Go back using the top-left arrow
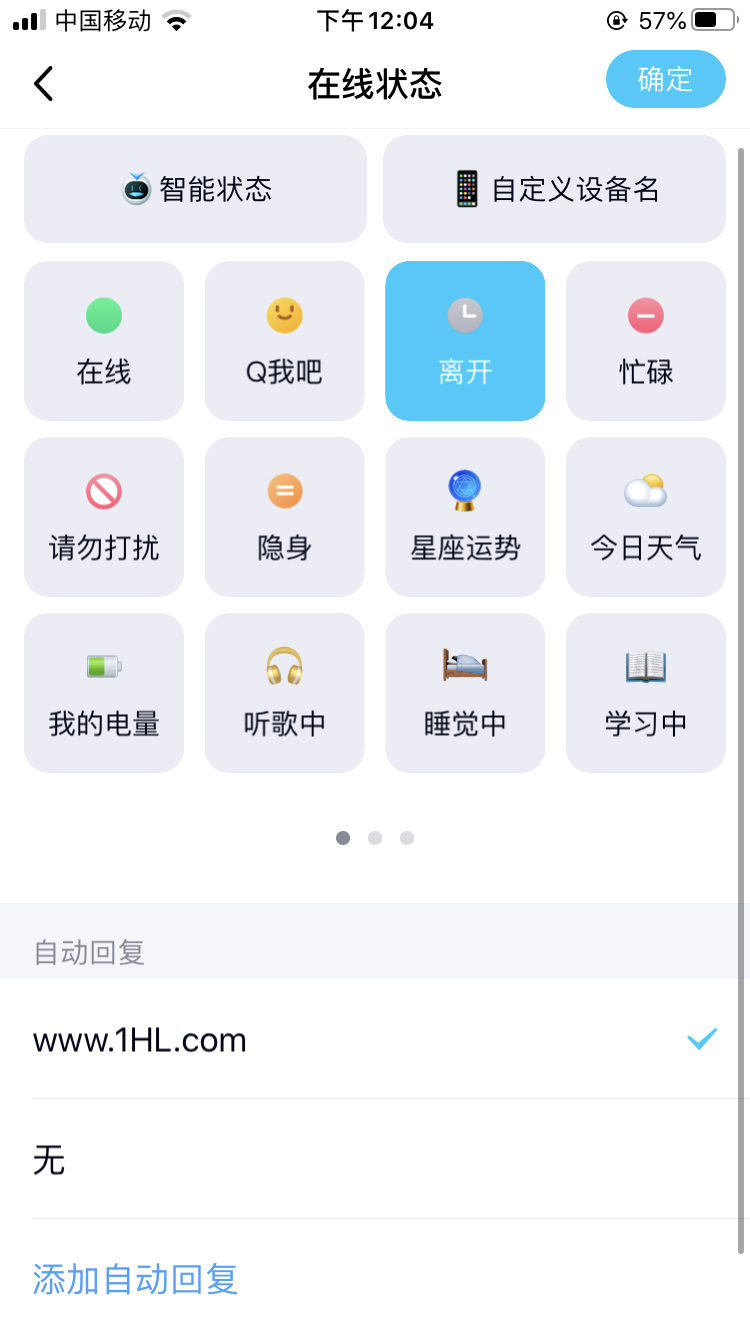The height and width of the screenshot is (1334, 750). 43,84
